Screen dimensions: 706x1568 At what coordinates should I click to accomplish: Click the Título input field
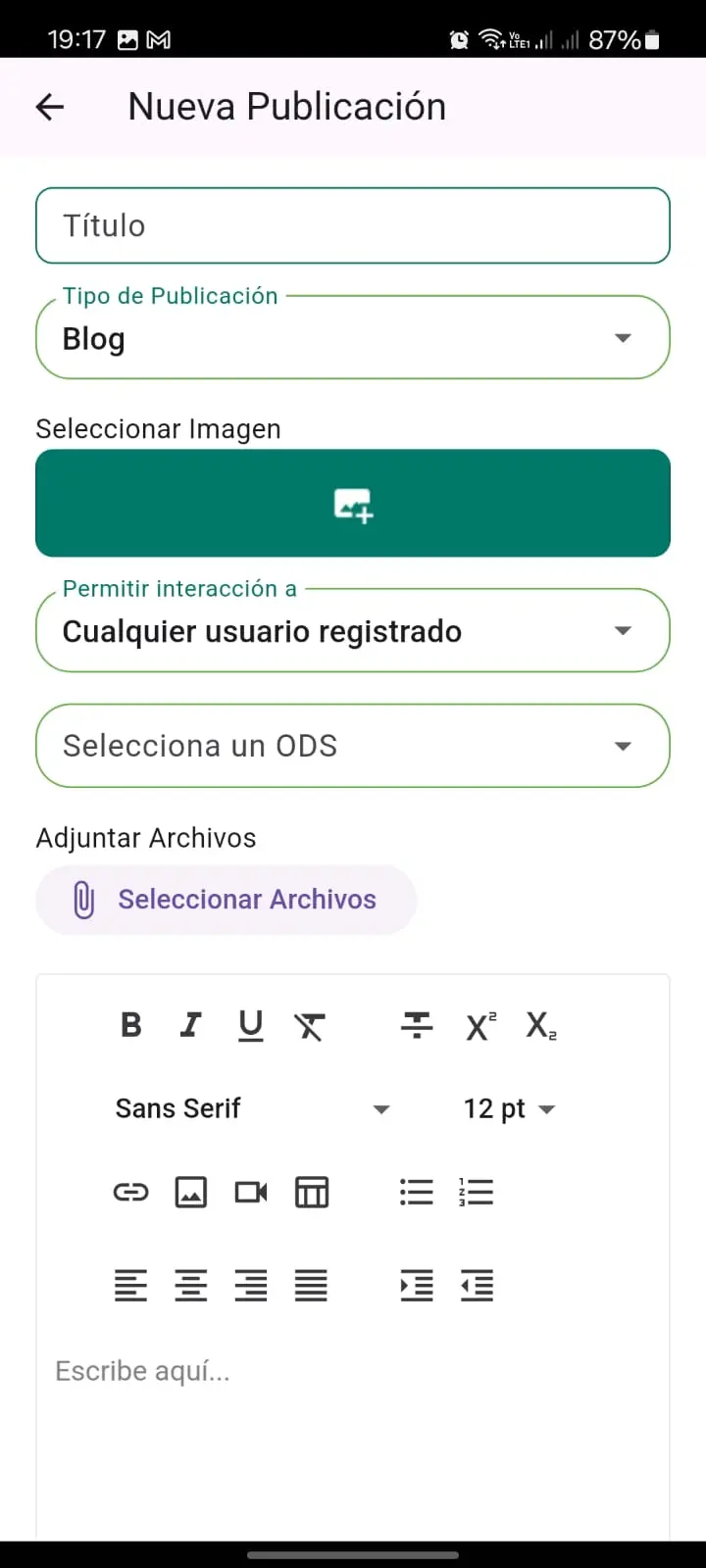click(x=353, y=225)
